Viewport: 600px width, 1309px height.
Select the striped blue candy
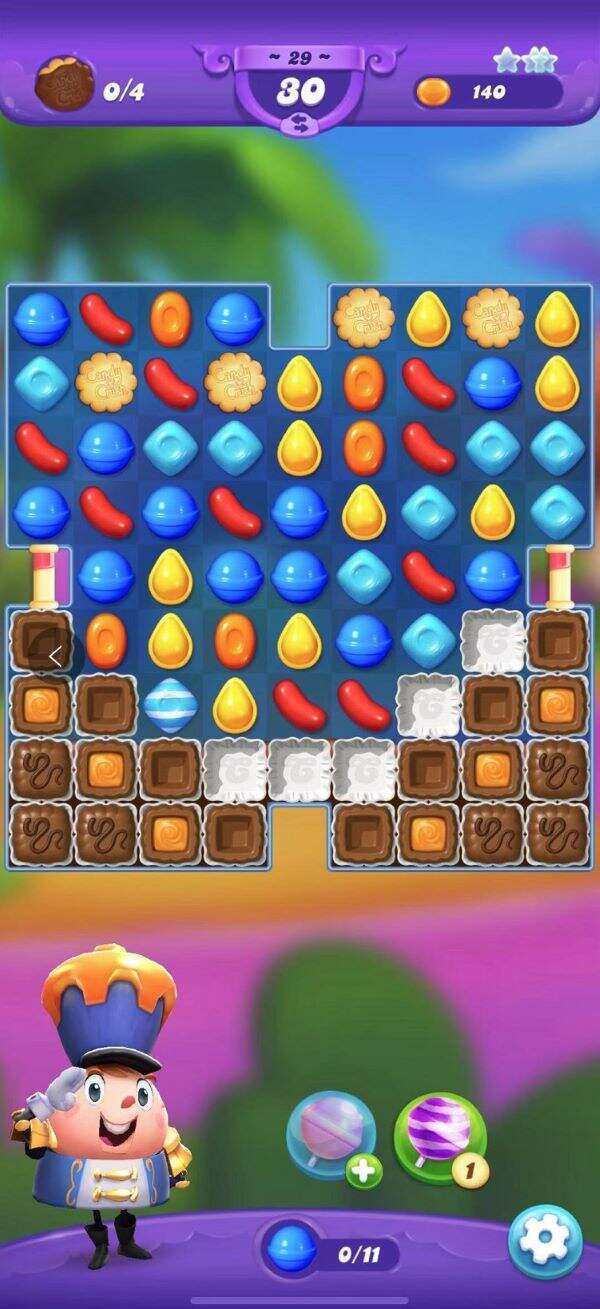170,705
